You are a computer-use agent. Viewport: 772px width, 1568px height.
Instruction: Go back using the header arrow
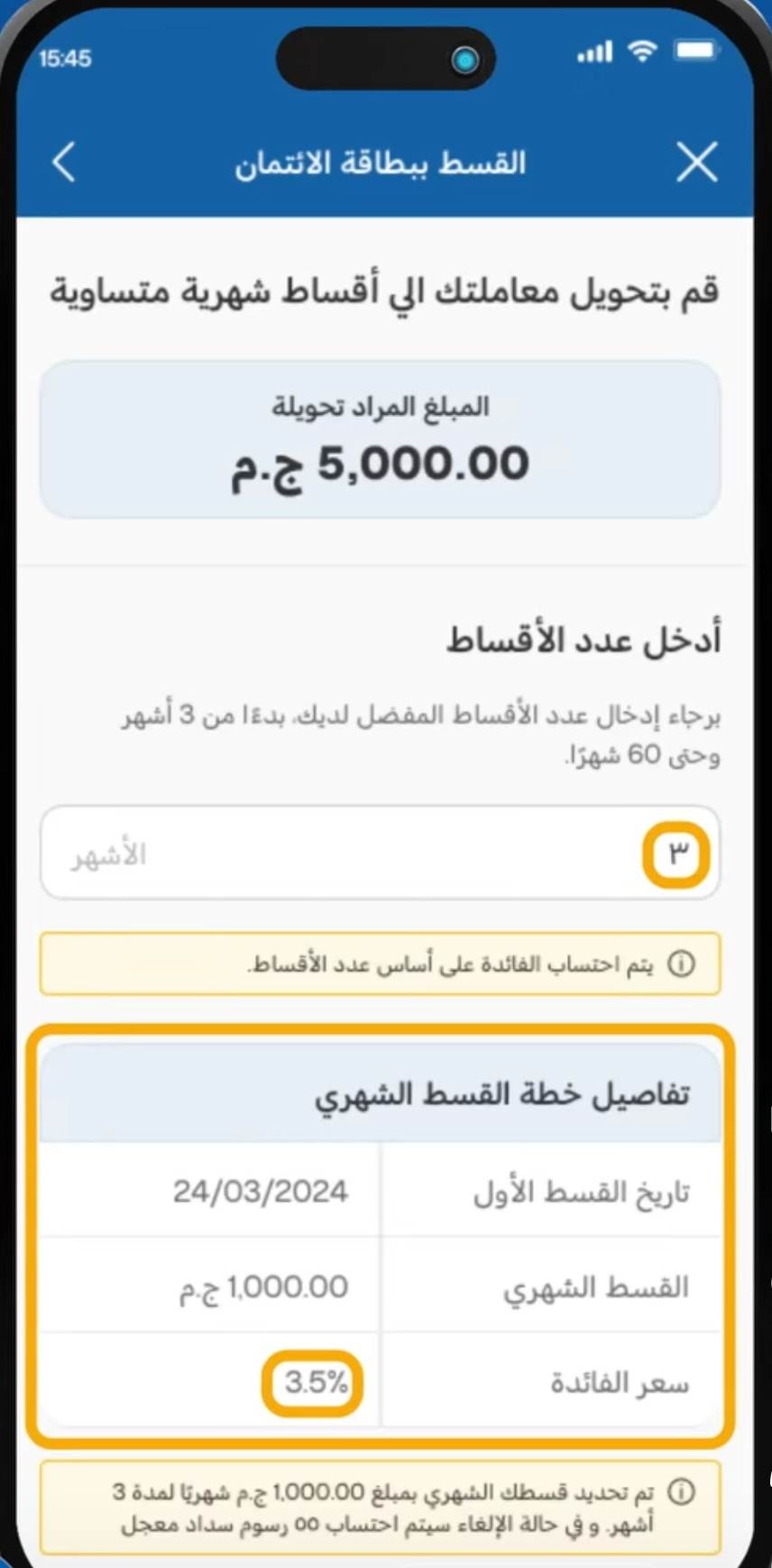click(64, 162)
